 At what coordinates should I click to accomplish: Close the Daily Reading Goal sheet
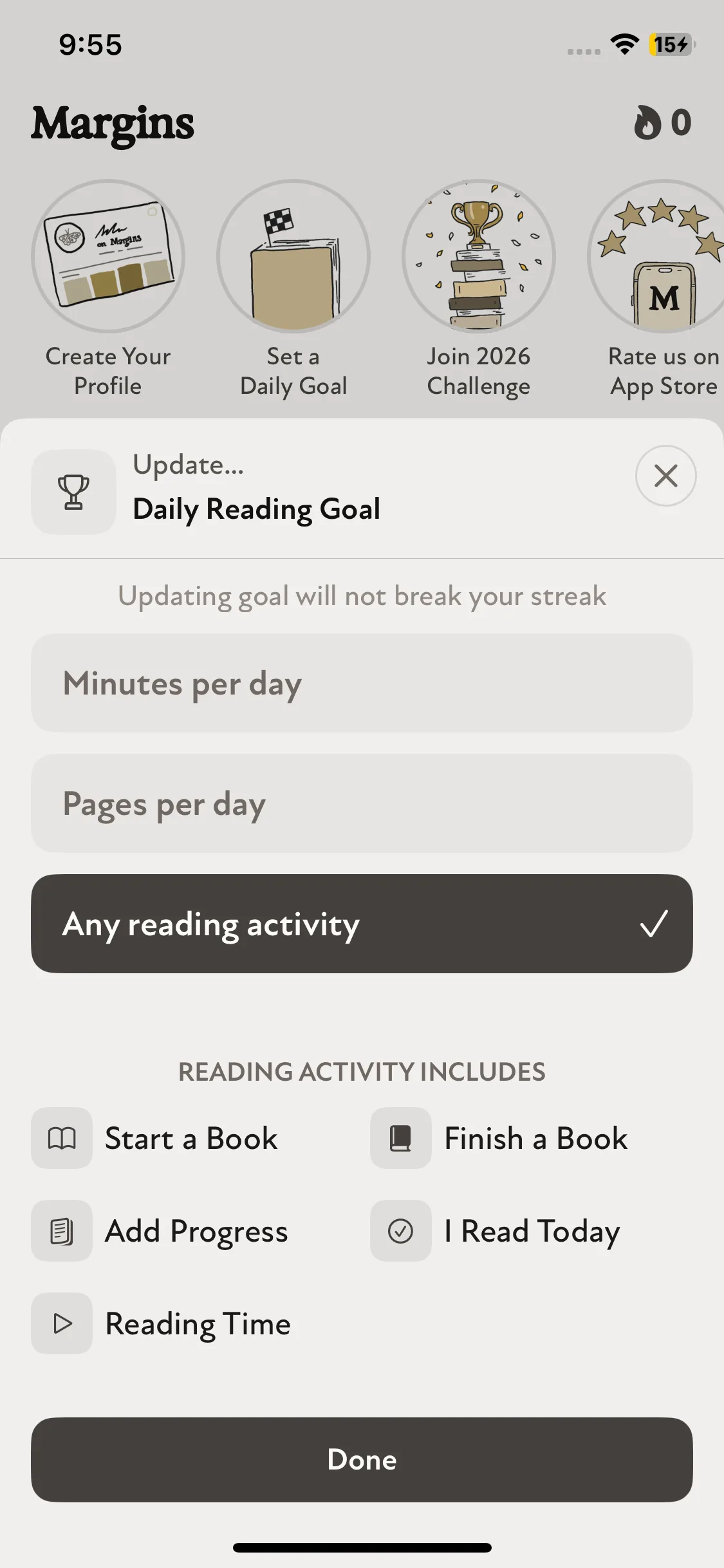(x=665, y=476)
